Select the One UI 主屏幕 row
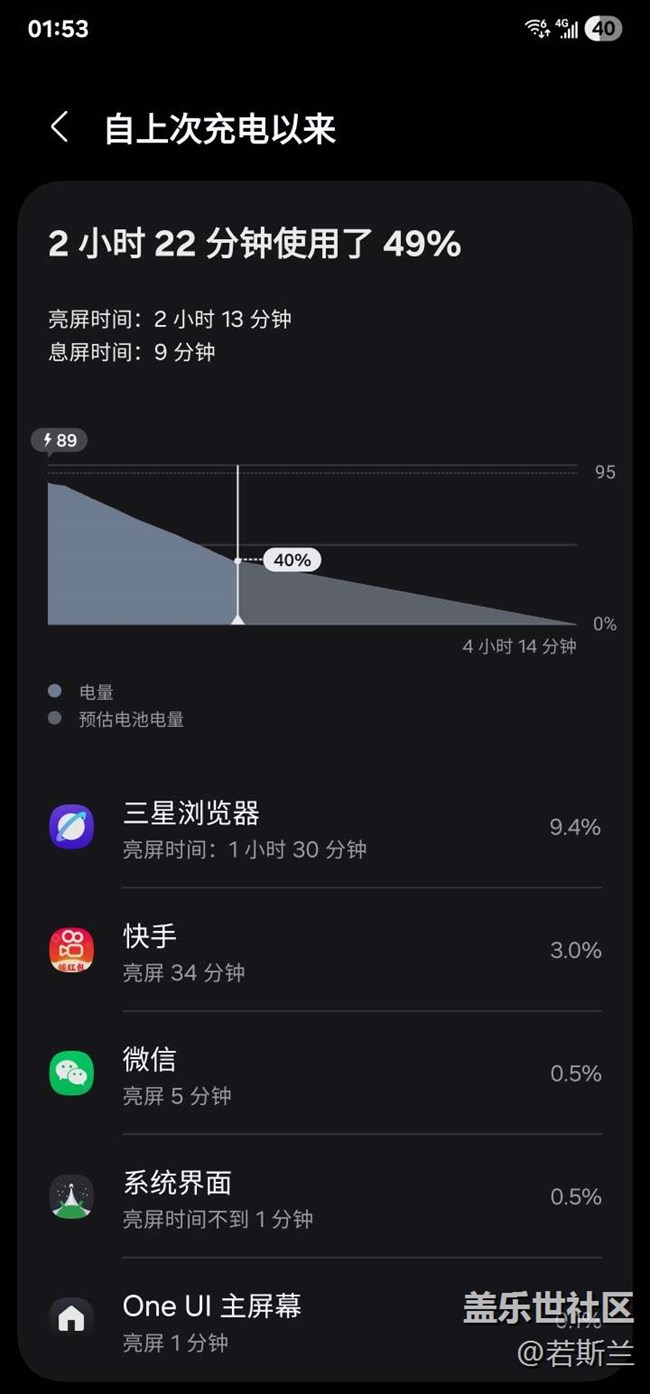The image size is (650, 1394). pos(325,1318)
